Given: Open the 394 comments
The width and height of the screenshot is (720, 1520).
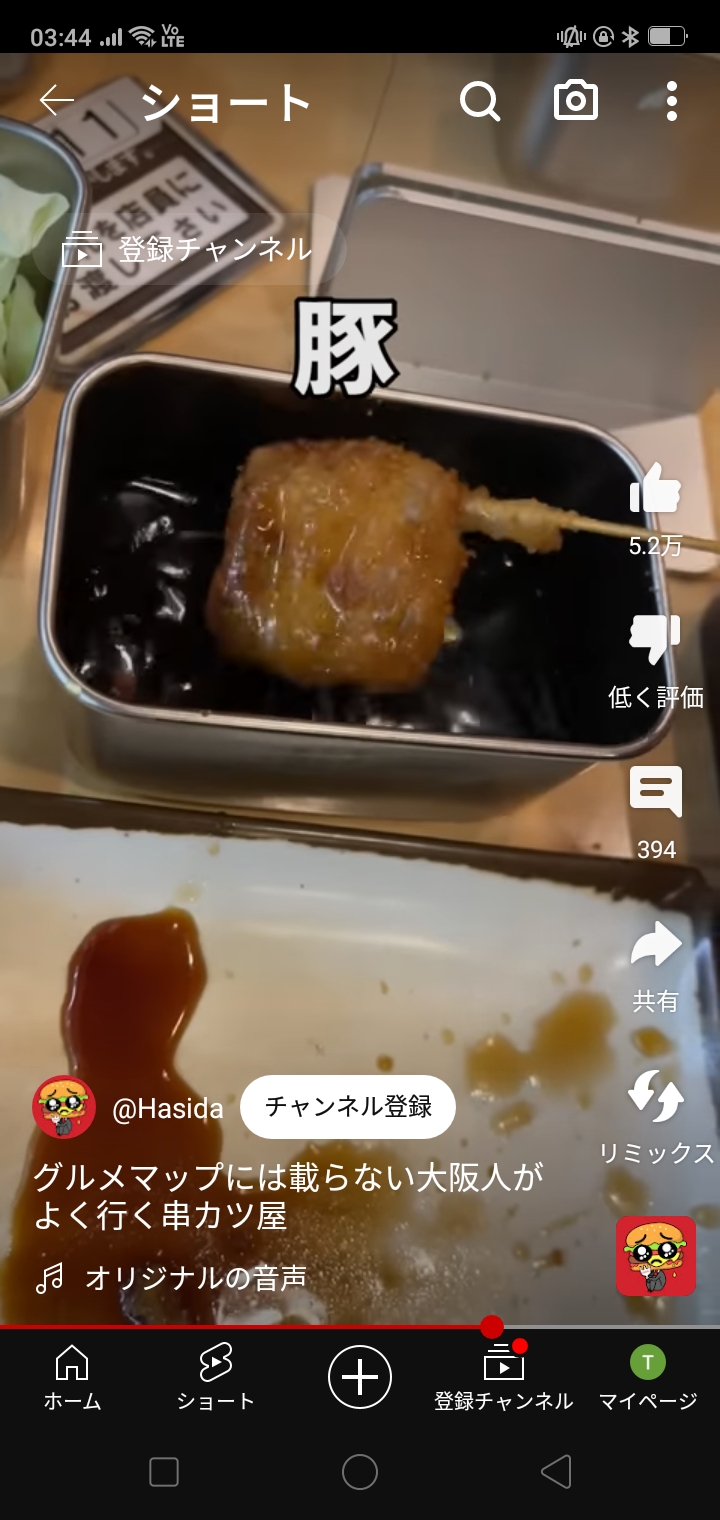Looking at the screenshot, I should click(x=655, y=792).
